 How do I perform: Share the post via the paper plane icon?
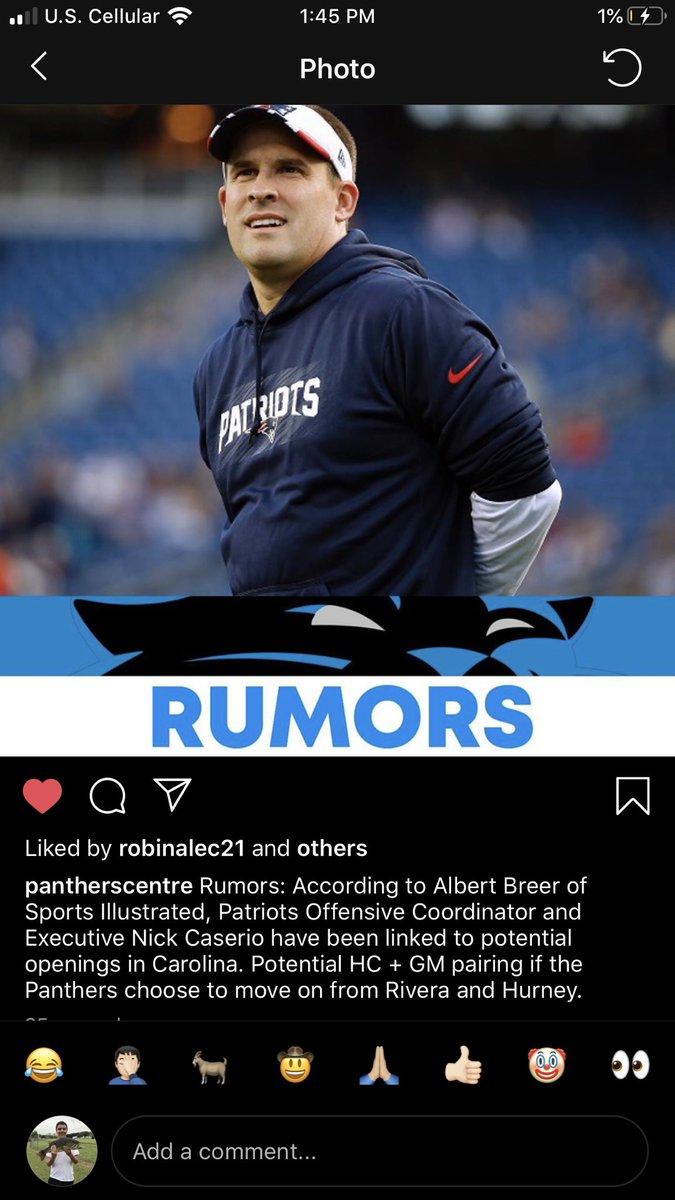click(x=172, y=795)
